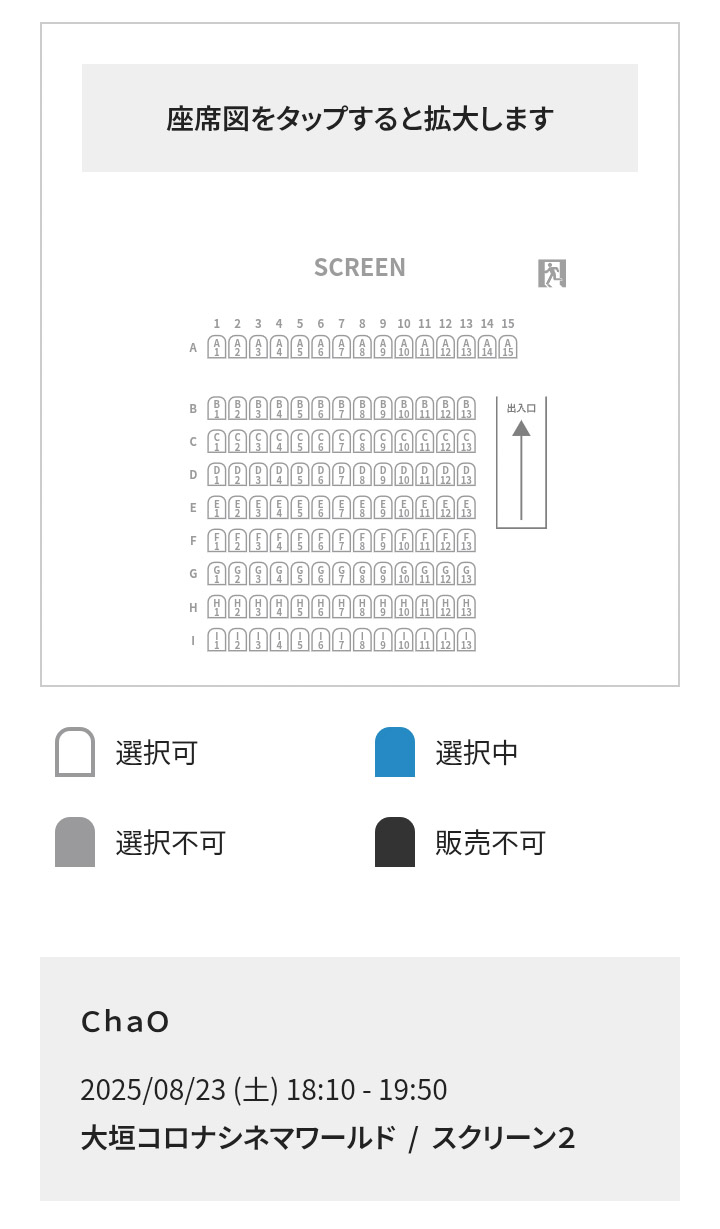Pick seat B13 beside the entrance

(x=466, y=408)
